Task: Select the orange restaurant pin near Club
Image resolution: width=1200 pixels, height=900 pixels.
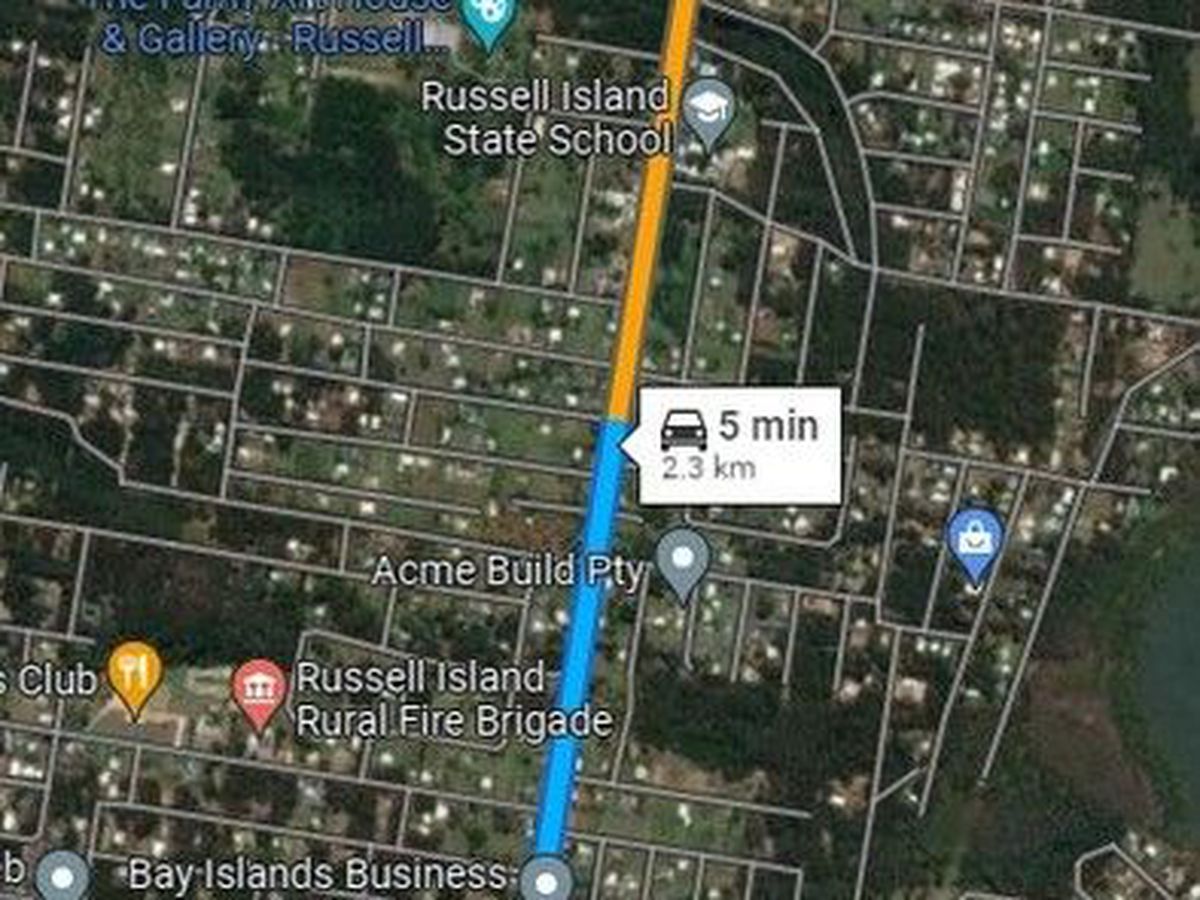Action: click(135, 673)
